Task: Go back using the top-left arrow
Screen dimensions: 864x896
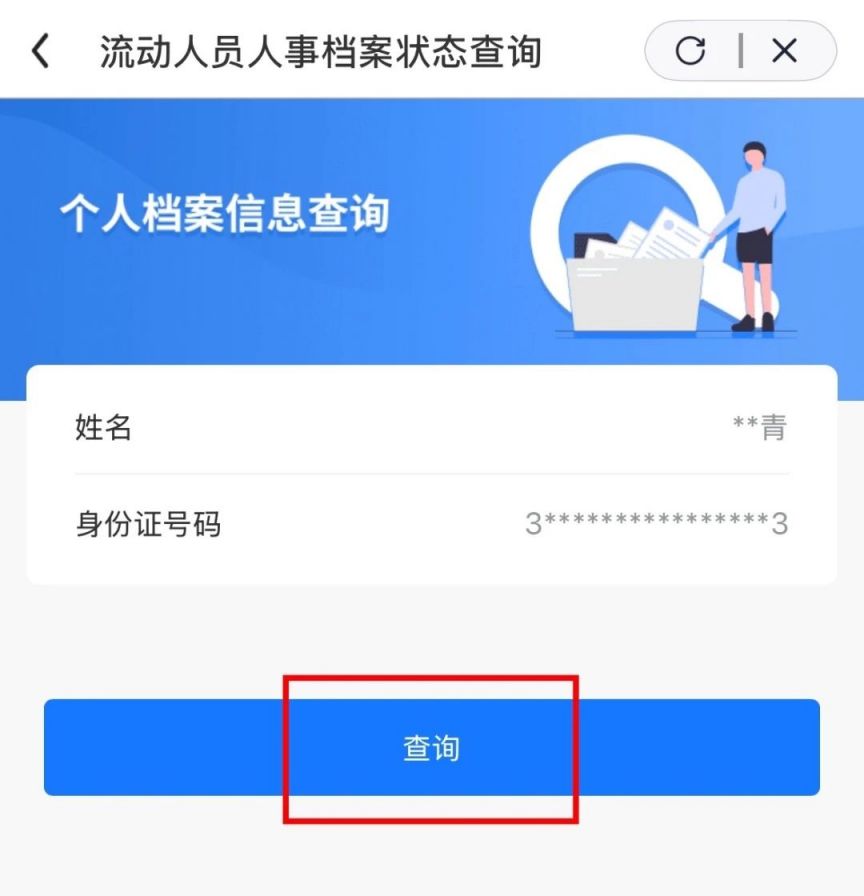Action: click(x=40, y=51)
